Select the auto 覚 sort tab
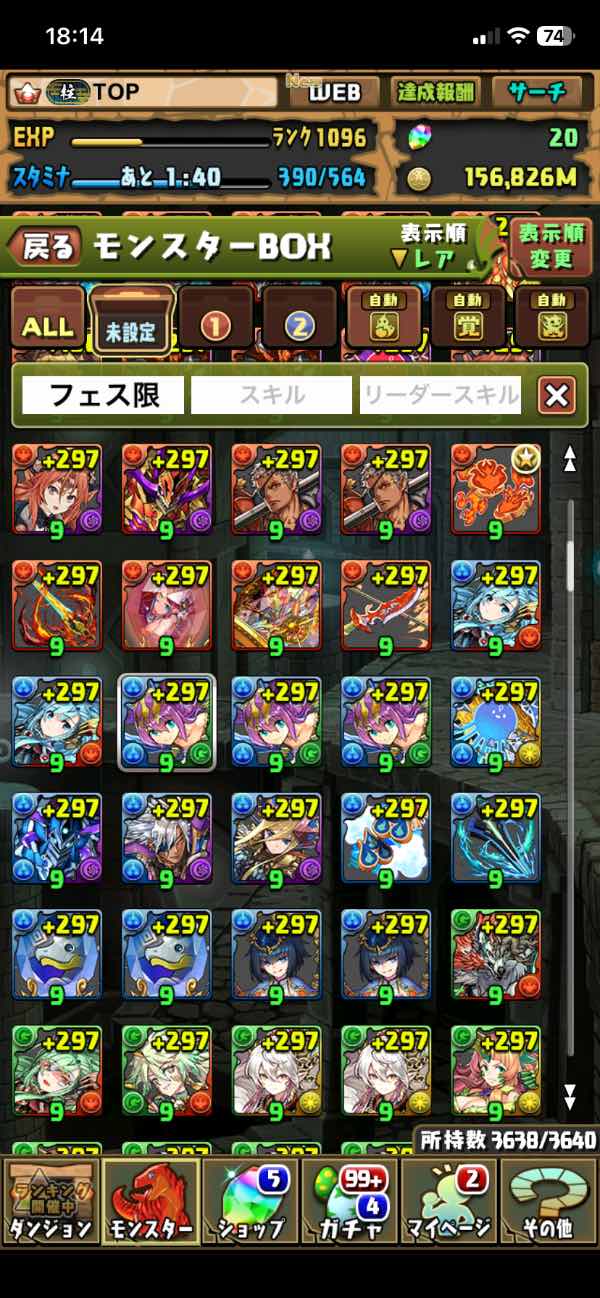 tap(468, 317)
